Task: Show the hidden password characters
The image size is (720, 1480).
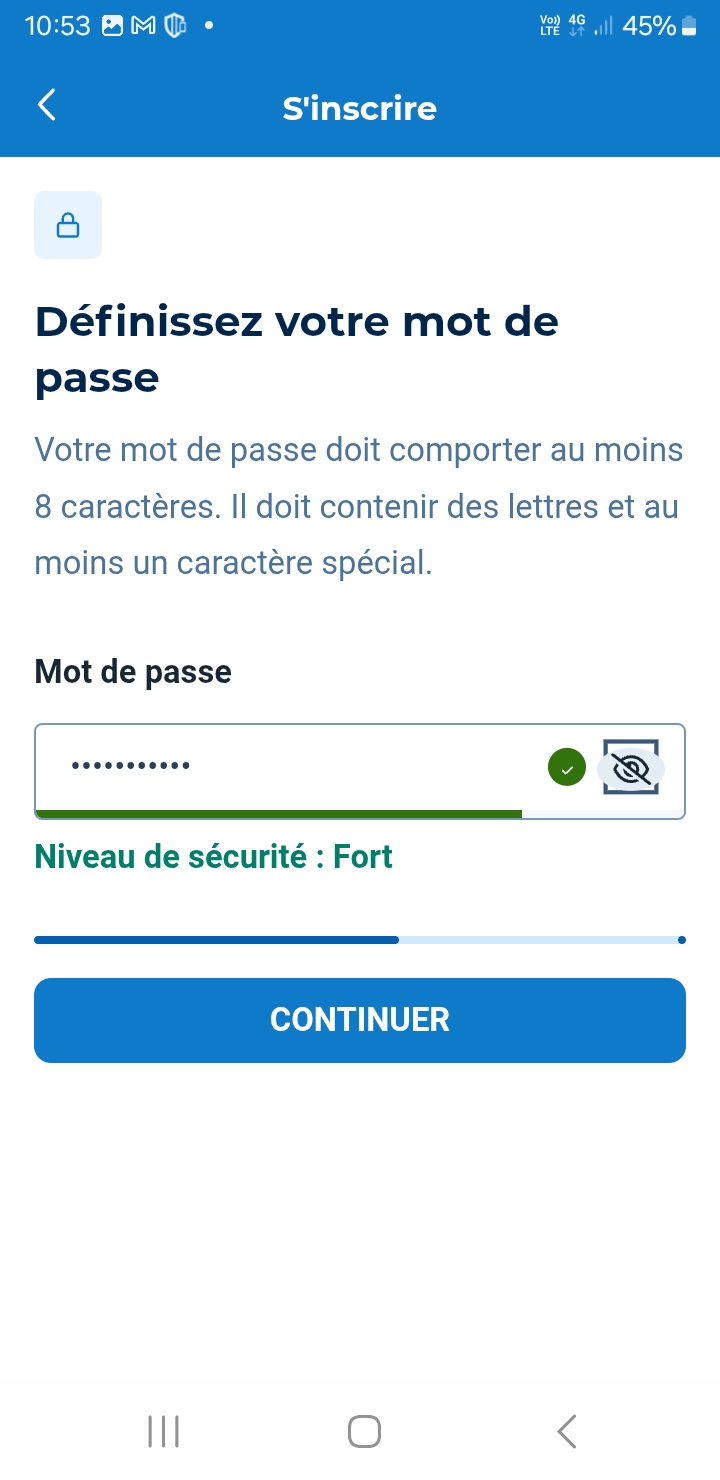Action: [x=631, y=768]
